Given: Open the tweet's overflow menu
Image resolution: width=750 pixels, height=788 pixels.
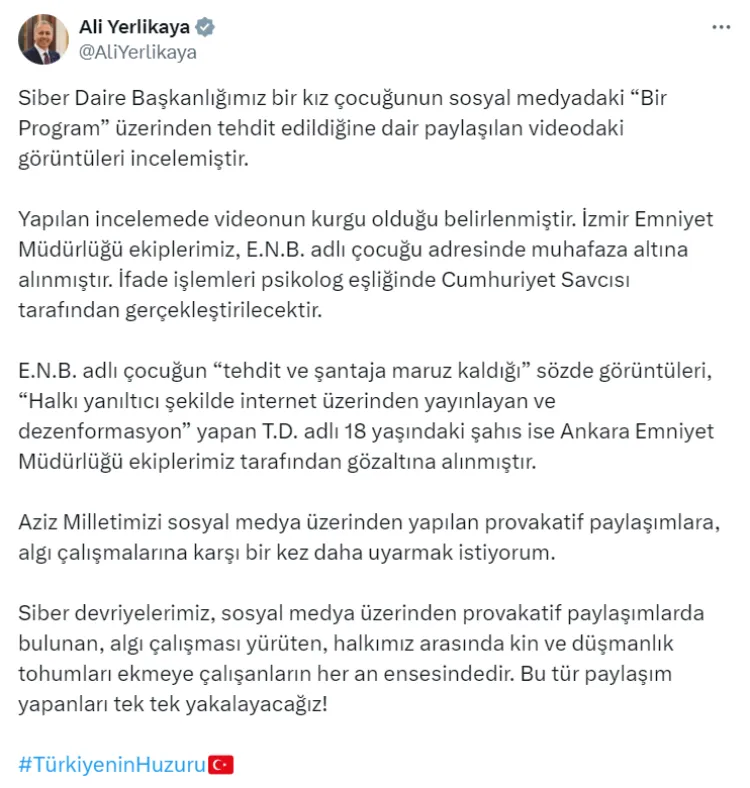Looking at the screenshot, I should tap(720, 28).
